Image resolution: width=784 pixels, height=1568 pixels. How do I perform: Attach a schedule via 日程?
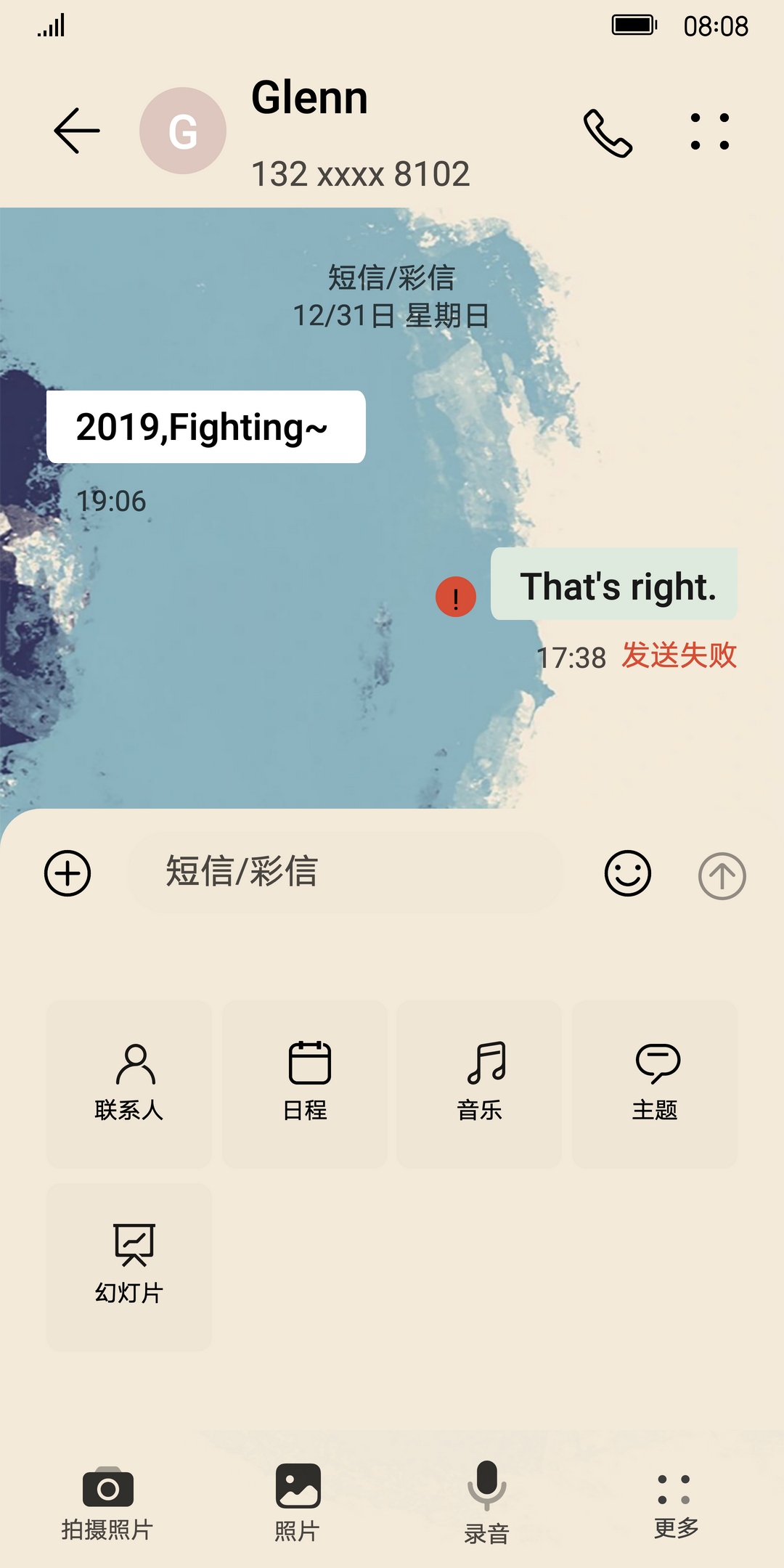[305, 1083]
